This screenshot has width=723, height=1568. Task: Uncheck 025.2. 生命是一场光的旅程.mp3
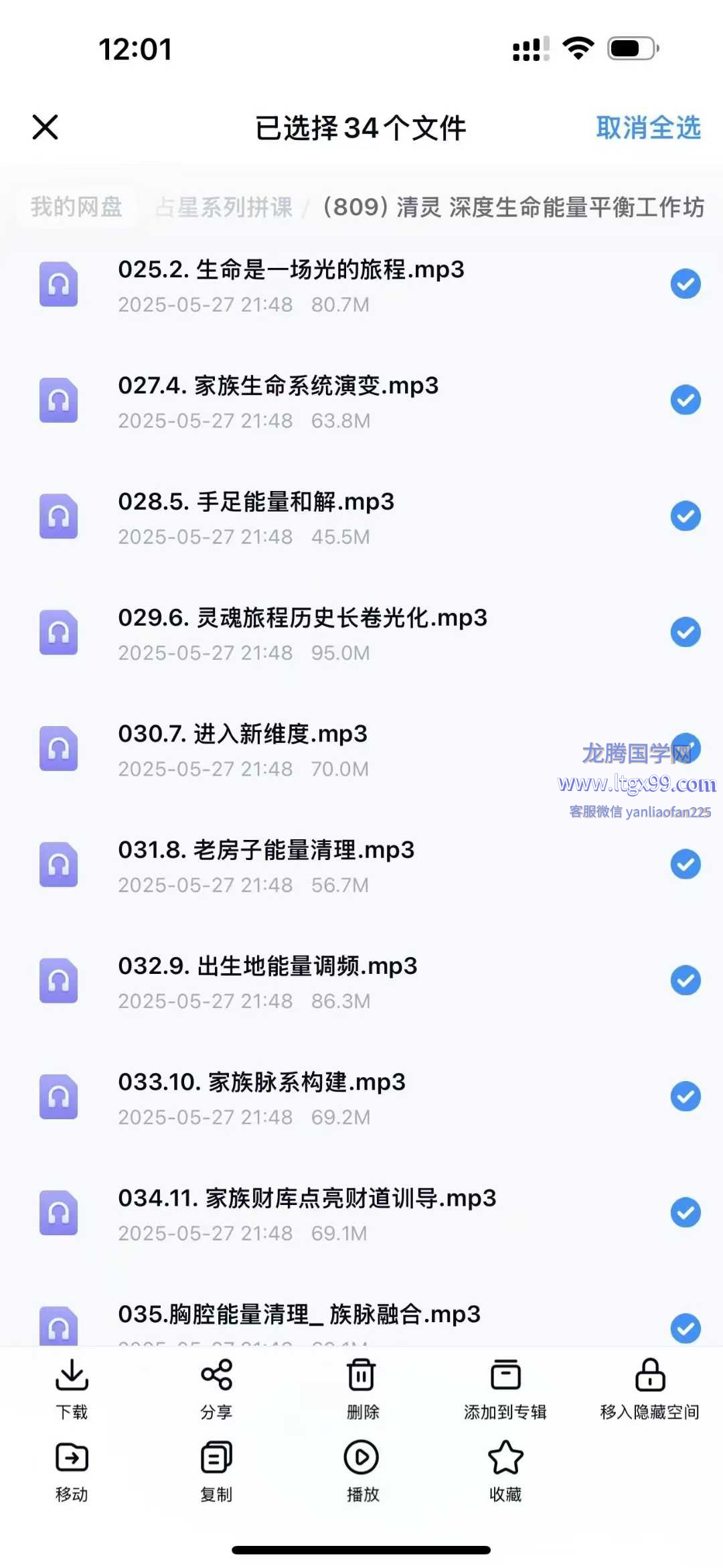(x=686, y=284)
